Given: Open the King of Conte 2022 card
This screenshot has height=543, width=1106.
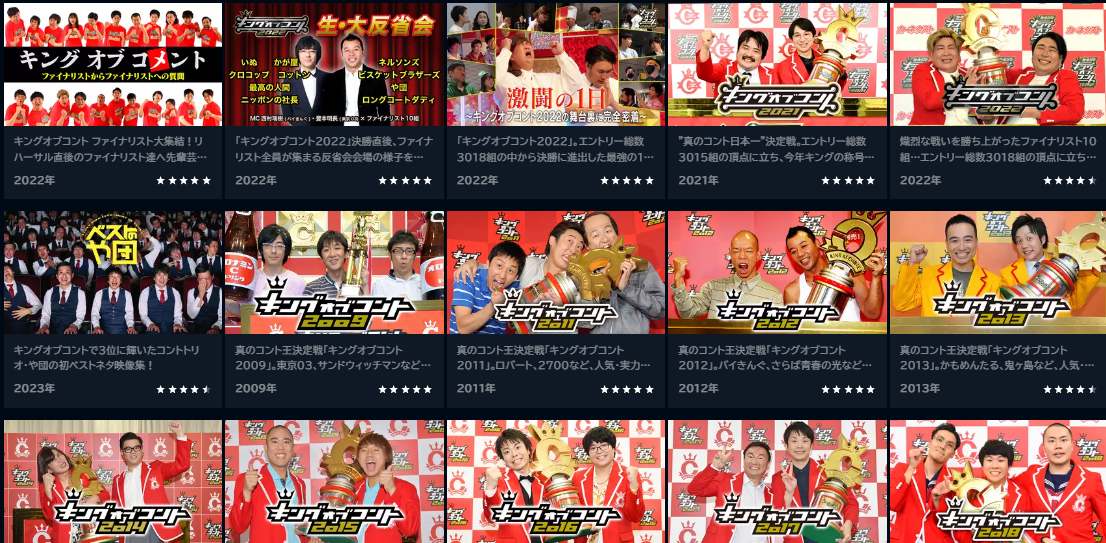Looking at the screenshot, I should pyautogui.click(x=998, y=65).
